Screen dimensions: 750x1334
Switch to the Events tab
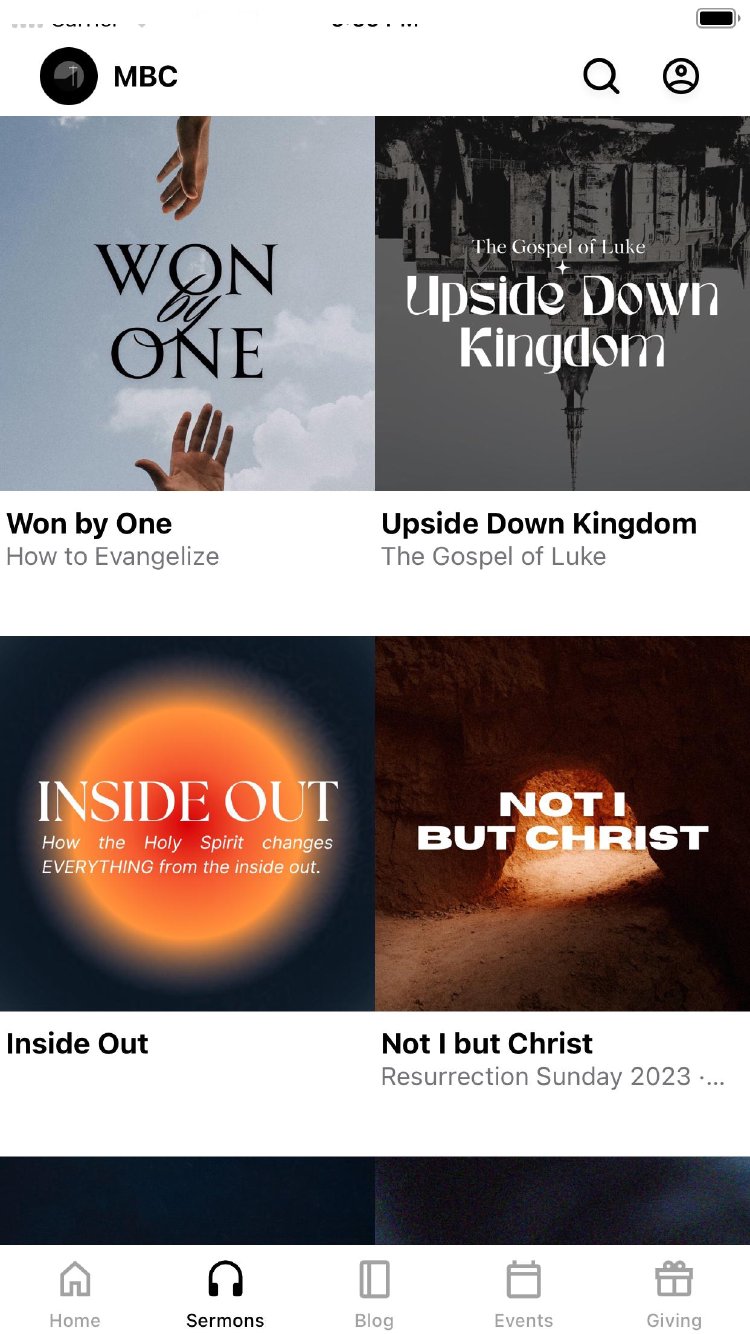tap(523, 1293)
